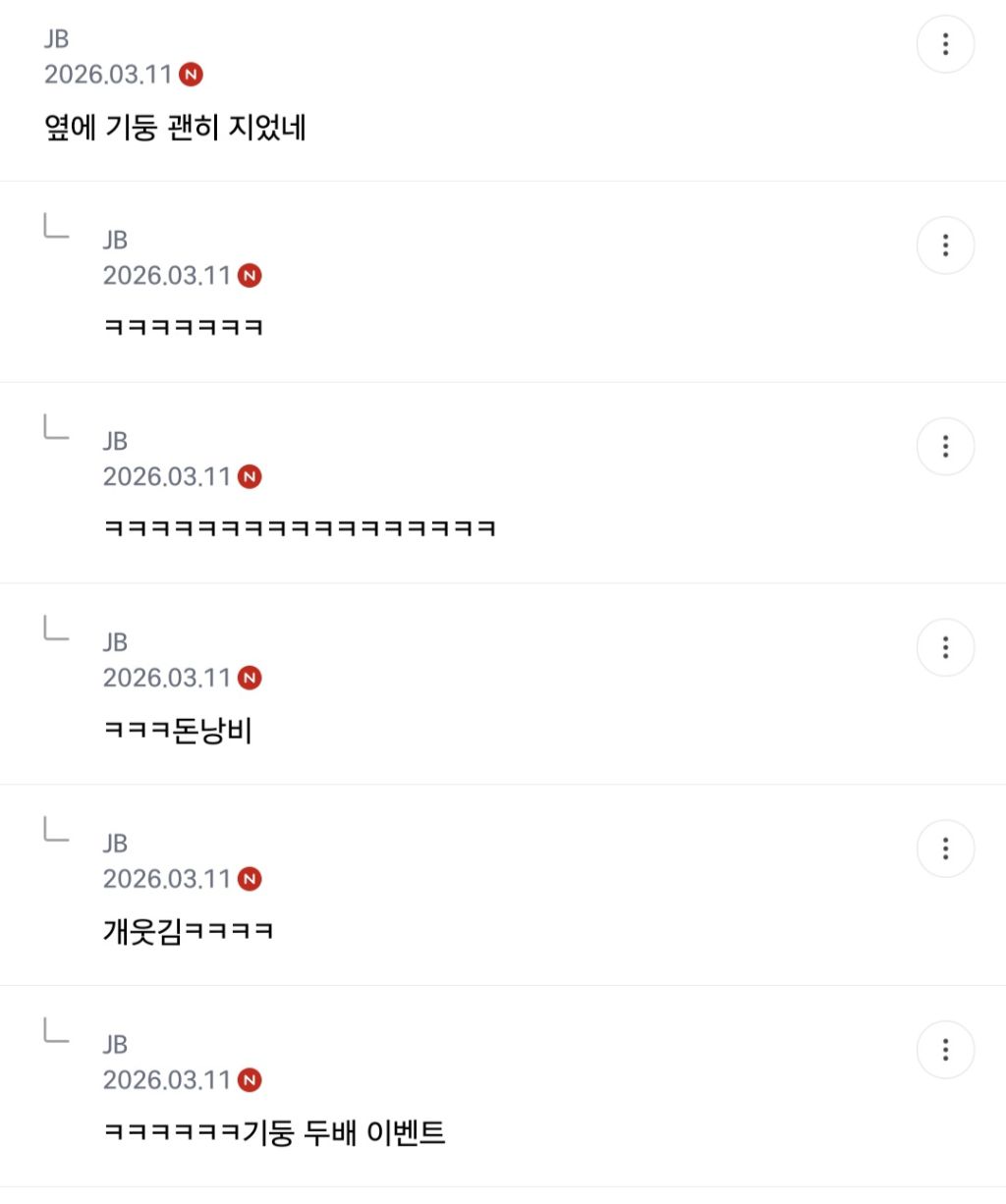Screen dimensions: 1006x1204
Task: Open options menu for comment '옆에 기둥 괜히 지었네'
Action: pos(945,44)
